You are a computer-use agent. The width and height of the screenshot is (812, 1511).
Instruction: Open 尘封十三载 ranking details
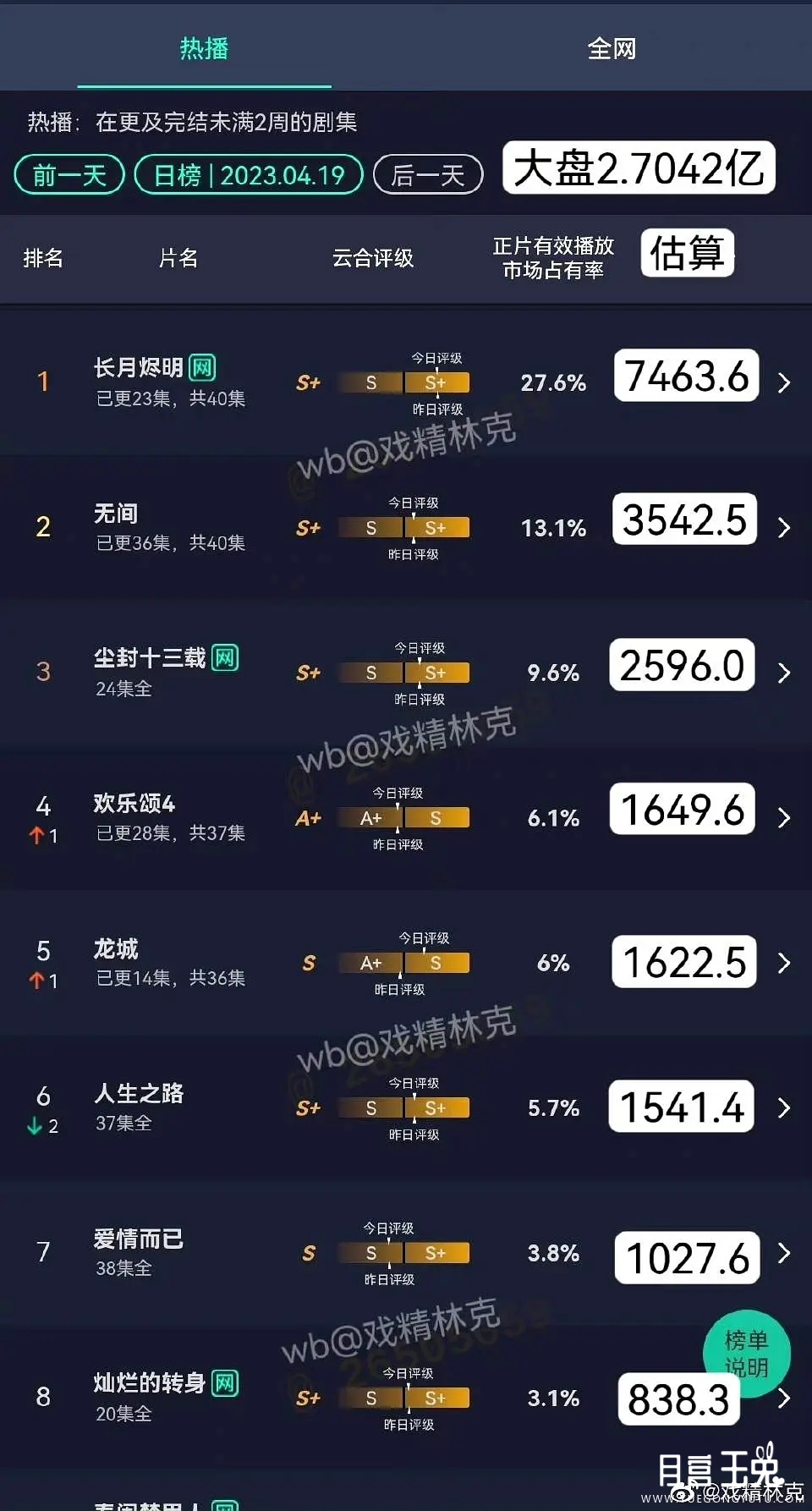[x=150, y=658]
